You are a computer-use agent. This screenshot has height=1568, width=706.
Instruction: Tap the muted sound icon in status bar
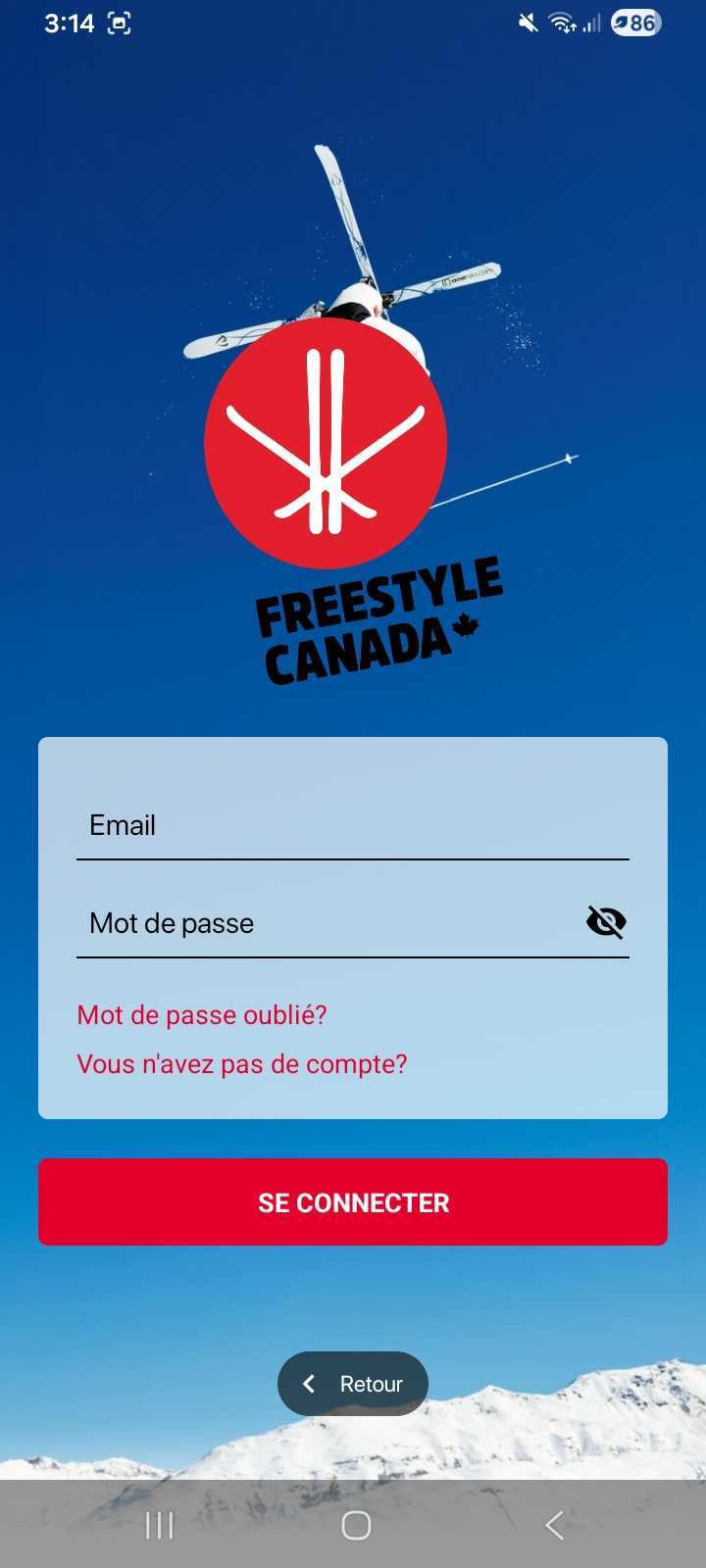(527, 23)
